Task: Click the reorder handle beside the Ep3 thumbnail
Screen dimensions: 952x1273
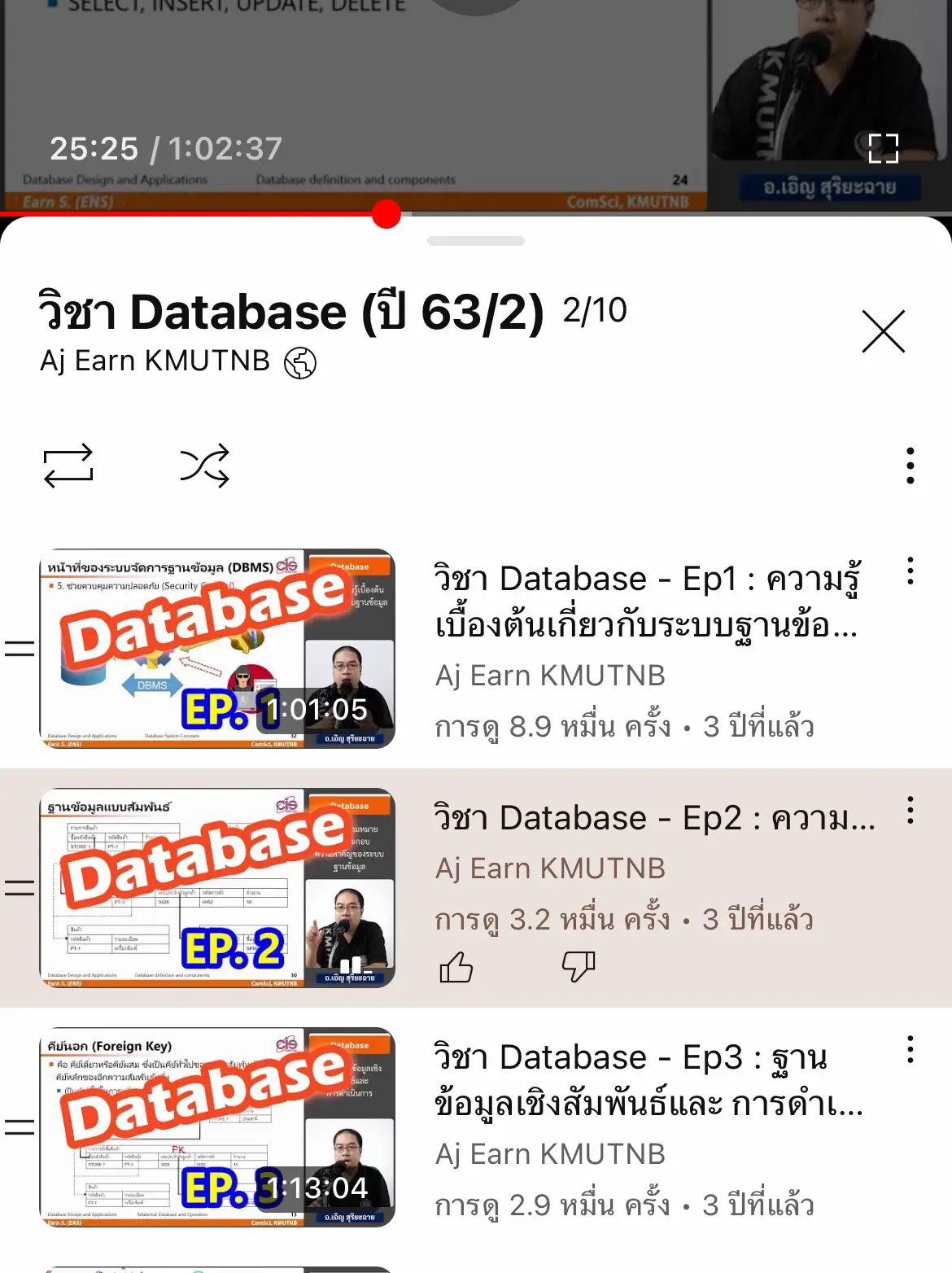Action: 18,1129
